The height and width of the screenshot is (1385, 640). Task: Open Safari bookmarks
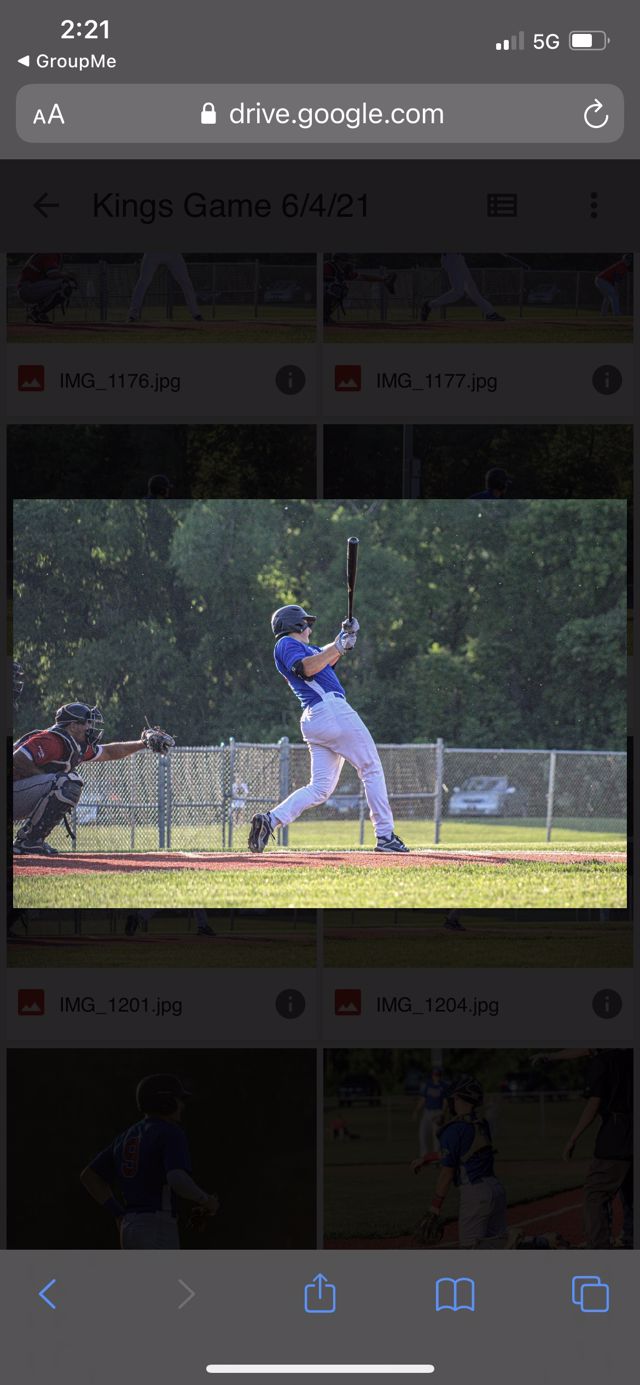point(455,1294)
